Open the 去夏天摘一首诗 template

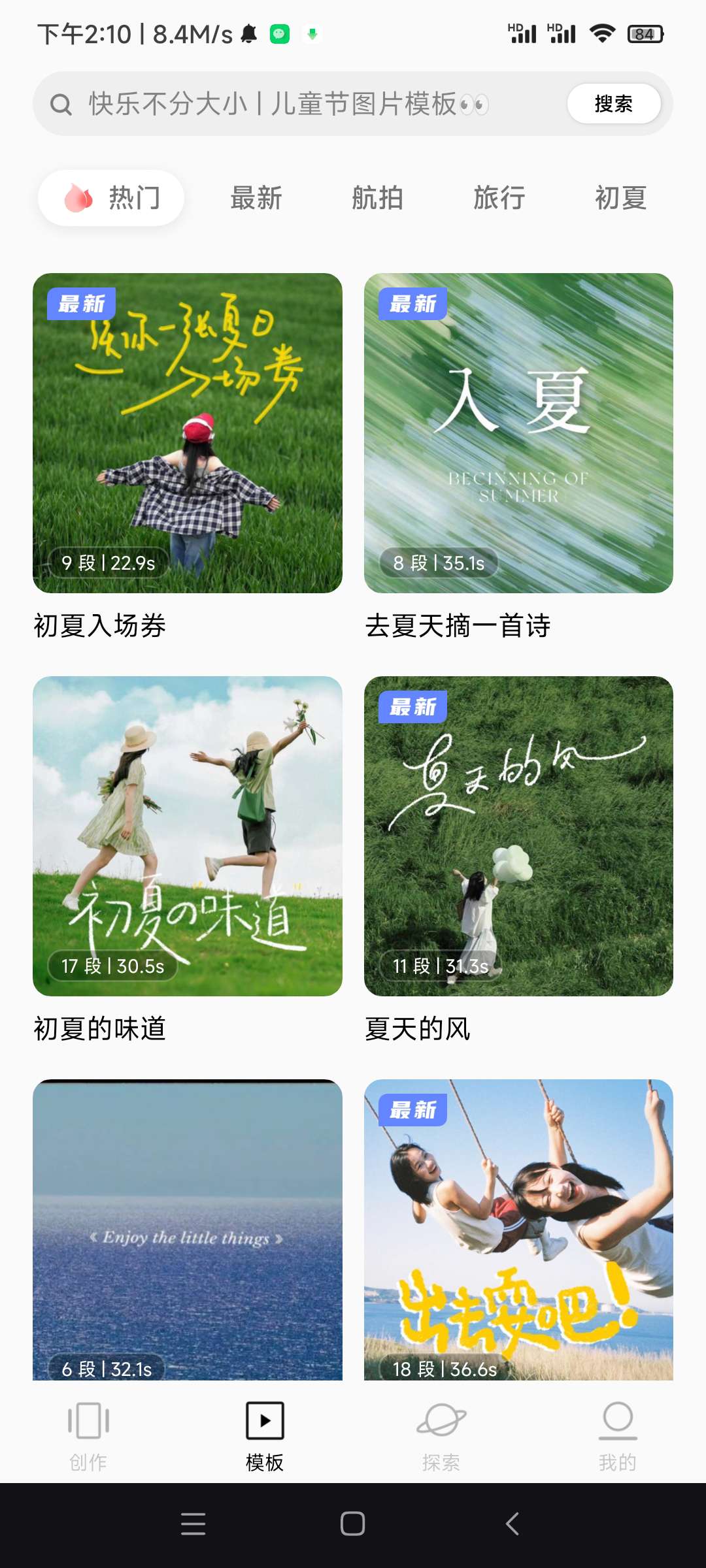[x=518, y=433]
